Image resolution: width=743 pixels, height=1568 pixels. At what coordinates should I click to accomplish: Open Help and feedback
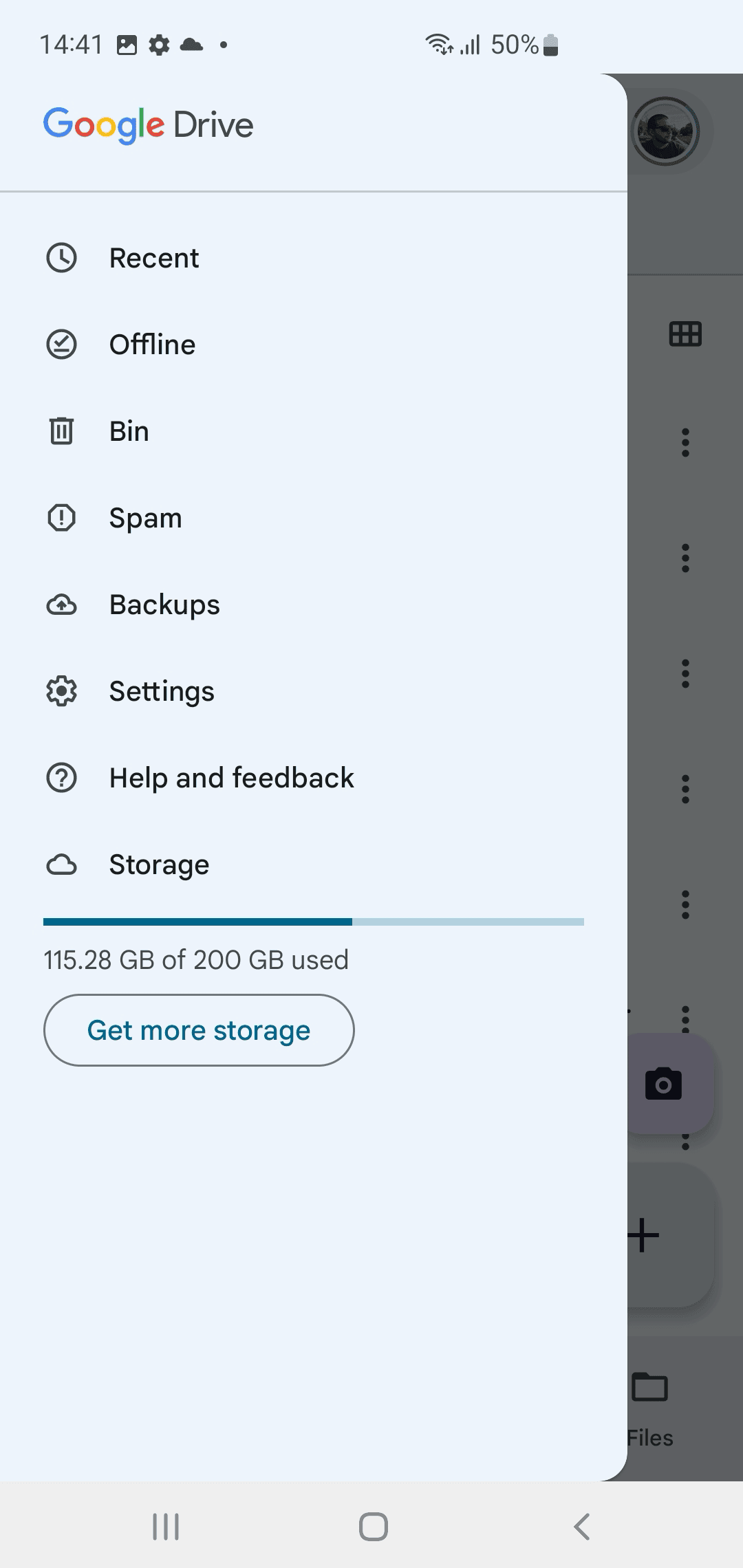(x=314, y=778)
